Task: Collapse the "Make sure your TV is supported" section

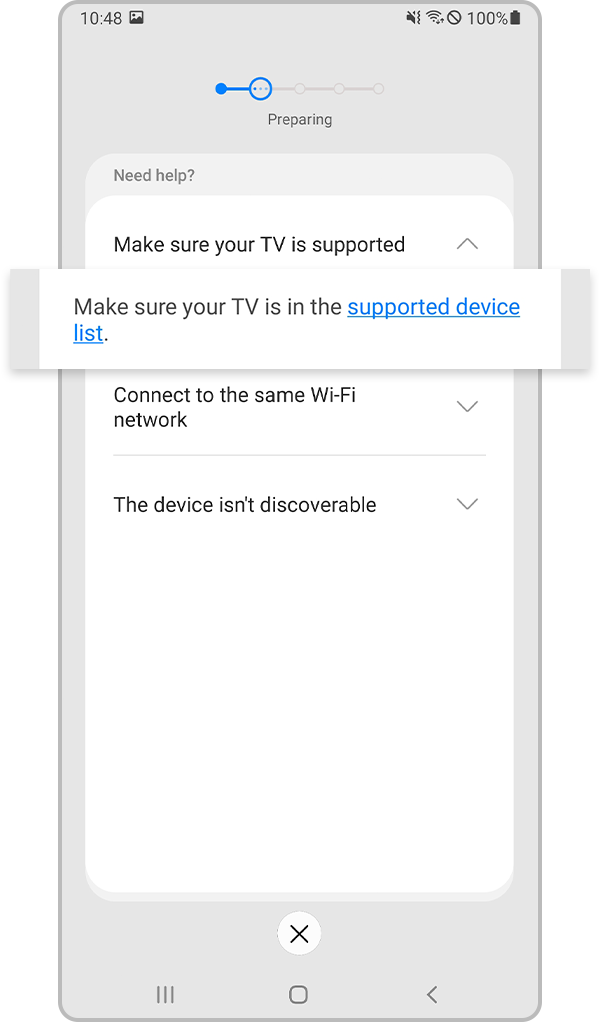Action: pyautogui.click(x=466, y=245)
